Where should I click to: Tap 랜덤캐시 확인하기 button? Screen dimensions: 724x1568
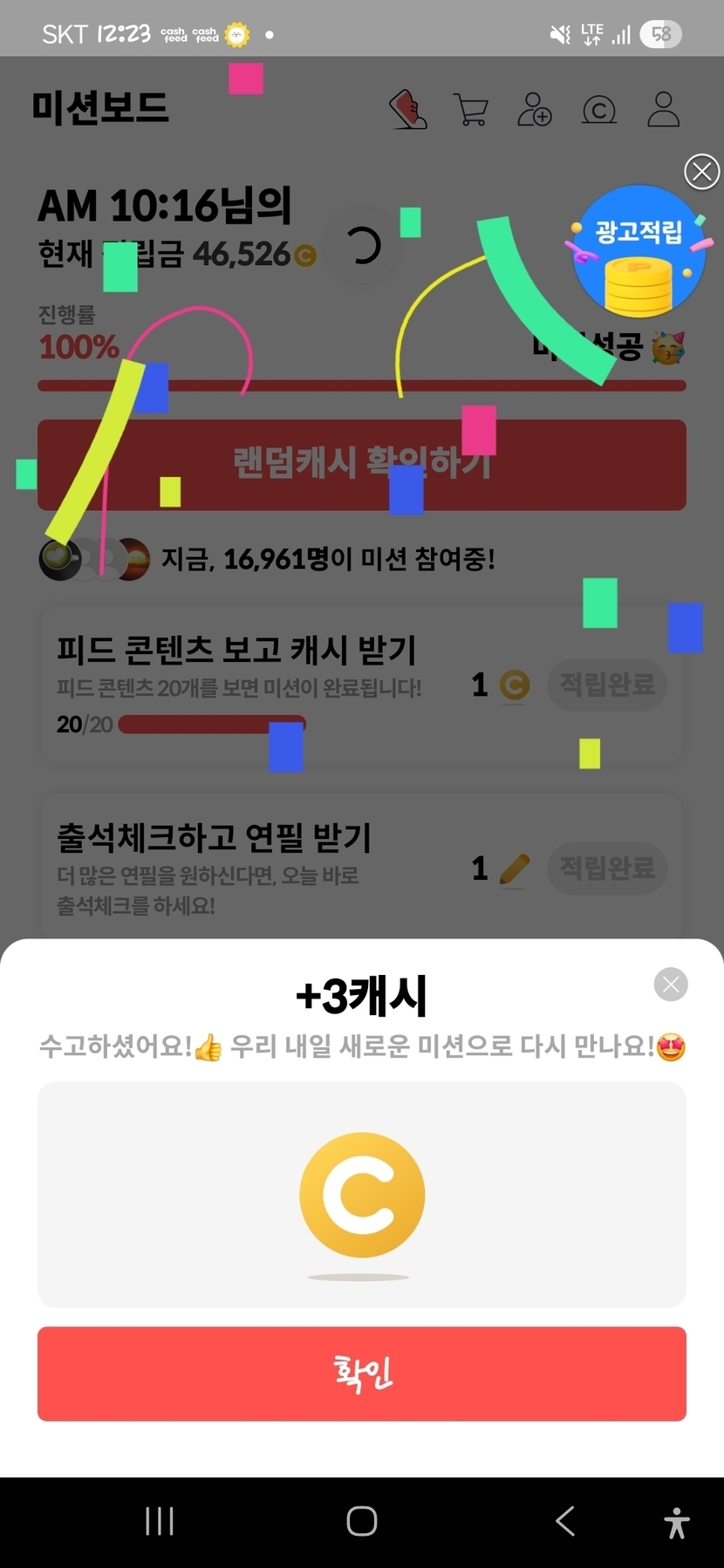point(361,465)
